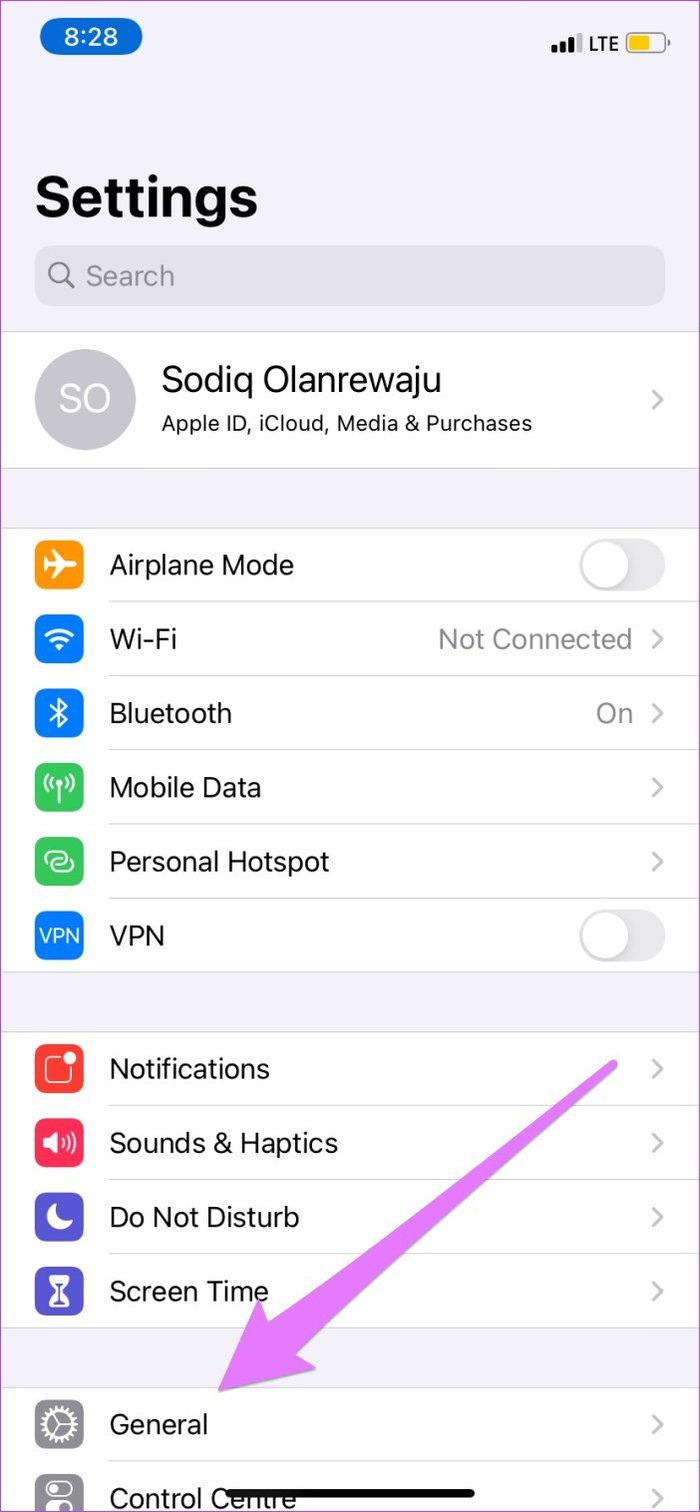The width and height of the screenshot is (700, 1512).
Task: Open Notifications settings
Action: [x=350, y=1069]
